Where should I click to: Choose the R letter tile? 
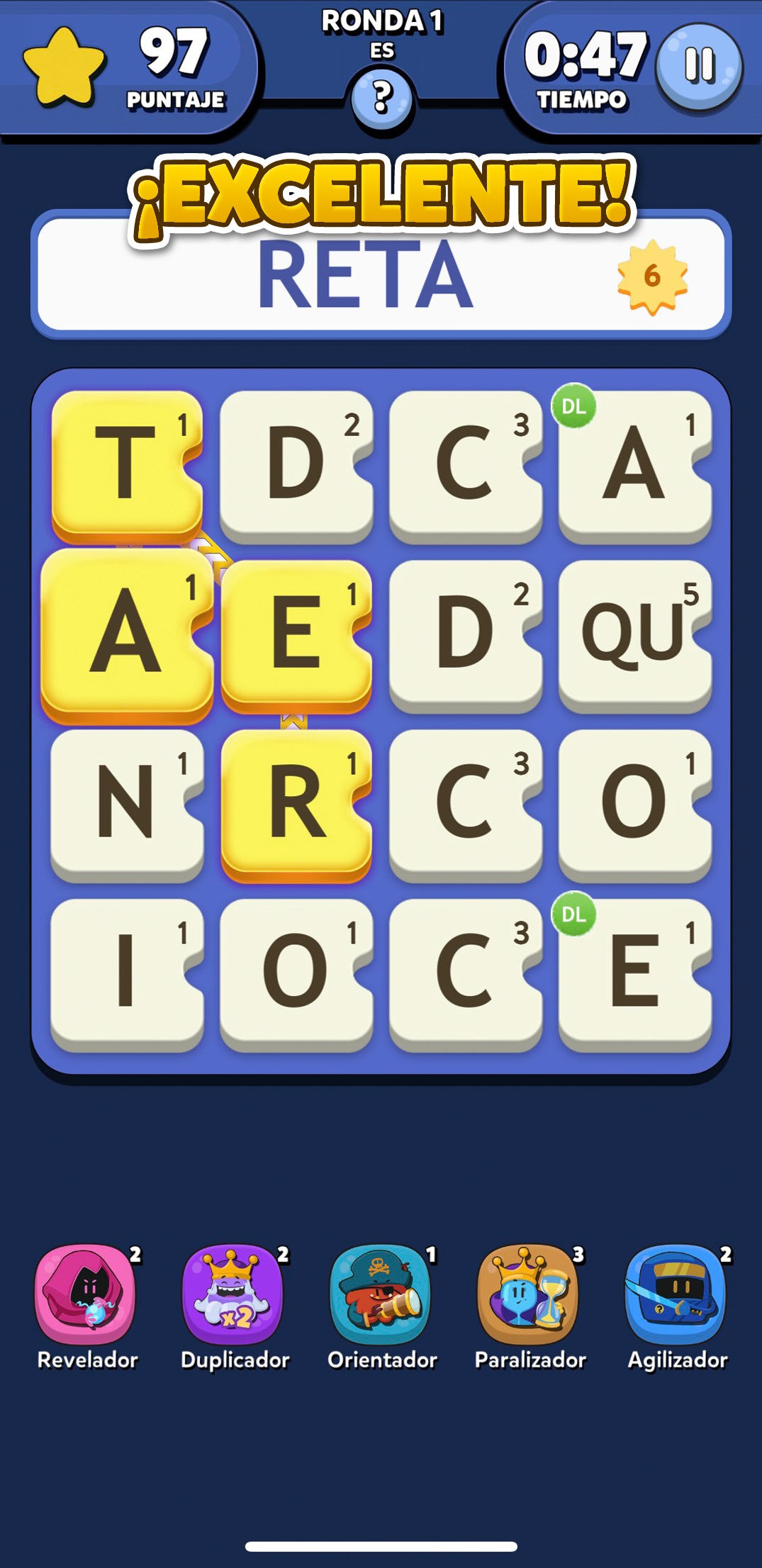(296, 805)
